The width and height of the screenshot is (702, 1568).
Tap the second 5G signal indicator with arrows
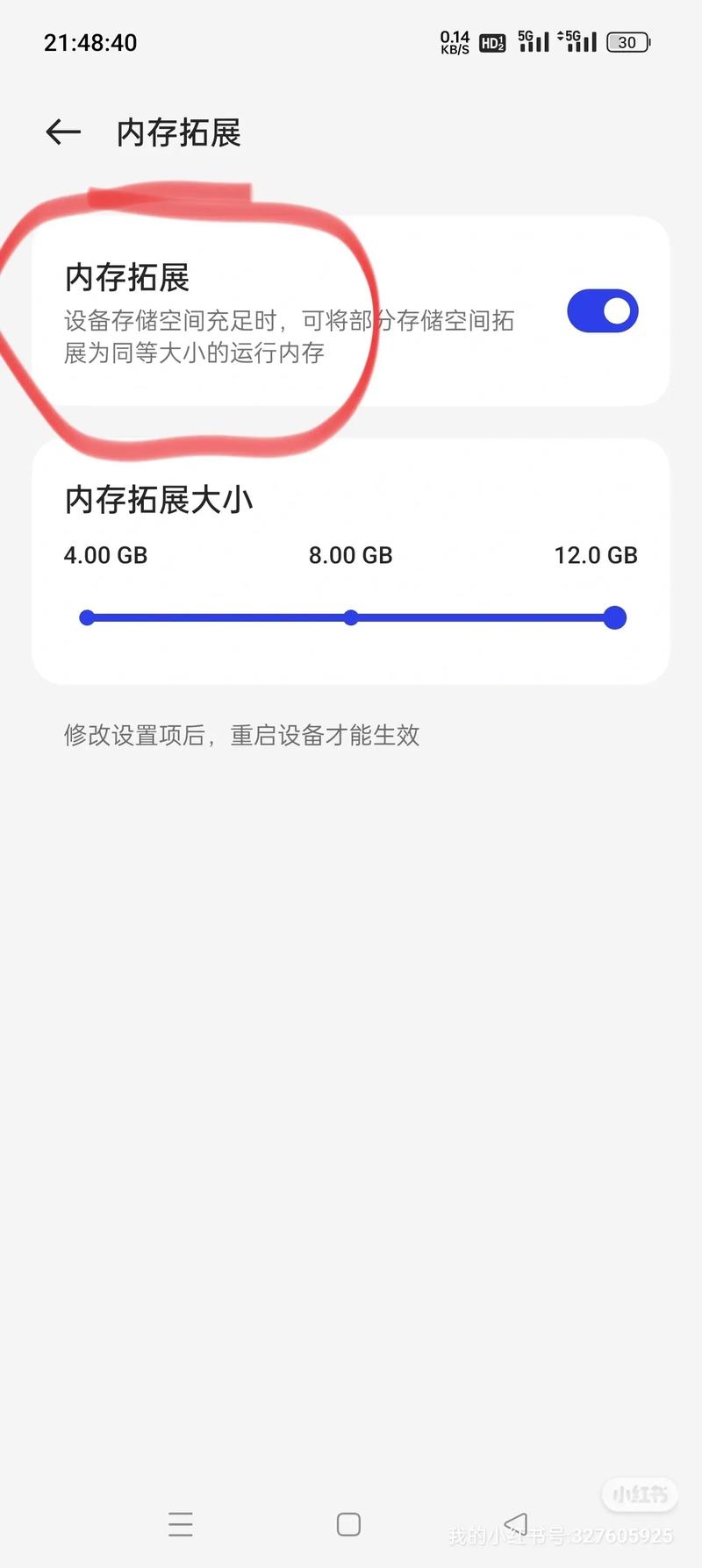576,42
